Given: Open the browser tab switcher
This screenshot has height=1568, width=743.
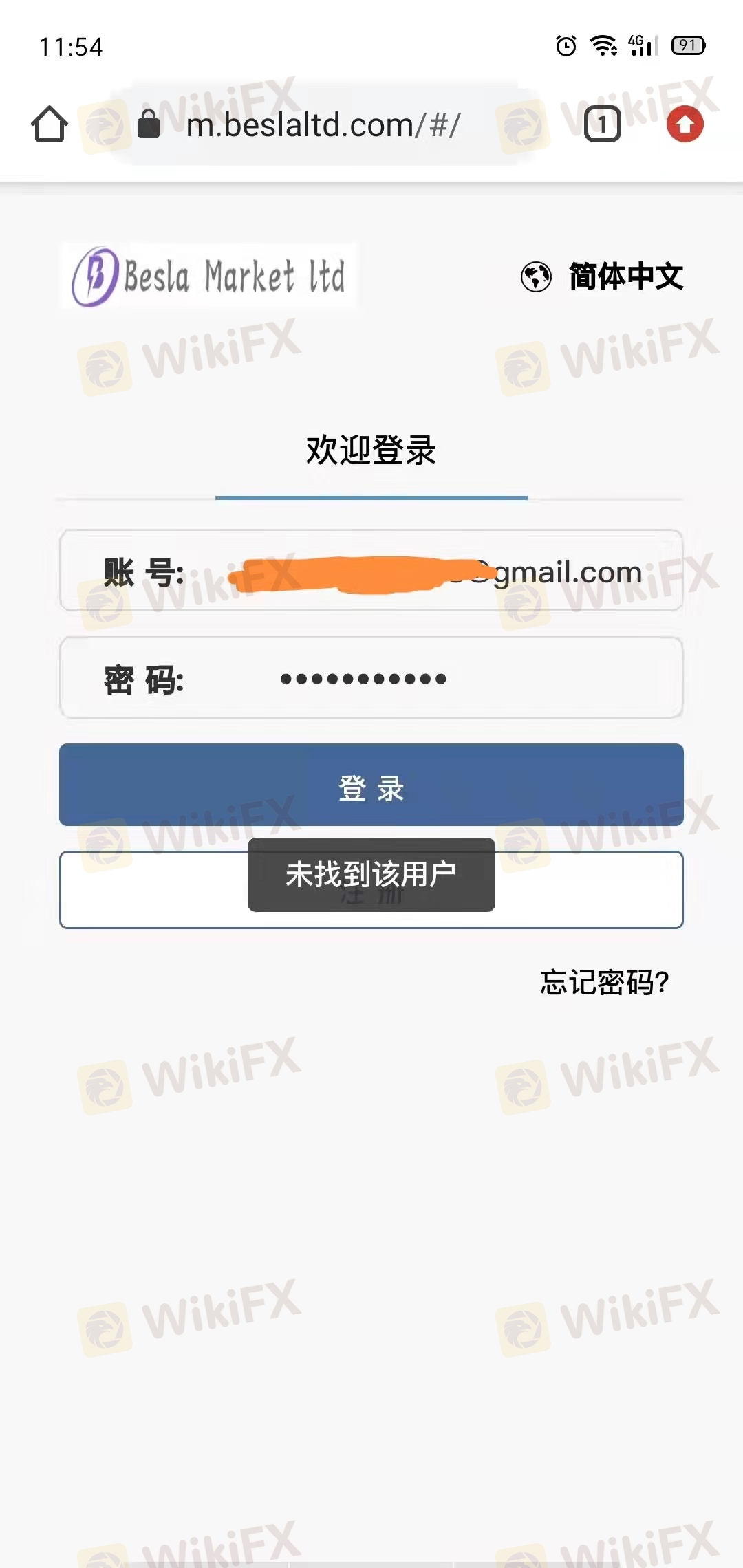Looking at the screenshot, I should coord(602,124).
